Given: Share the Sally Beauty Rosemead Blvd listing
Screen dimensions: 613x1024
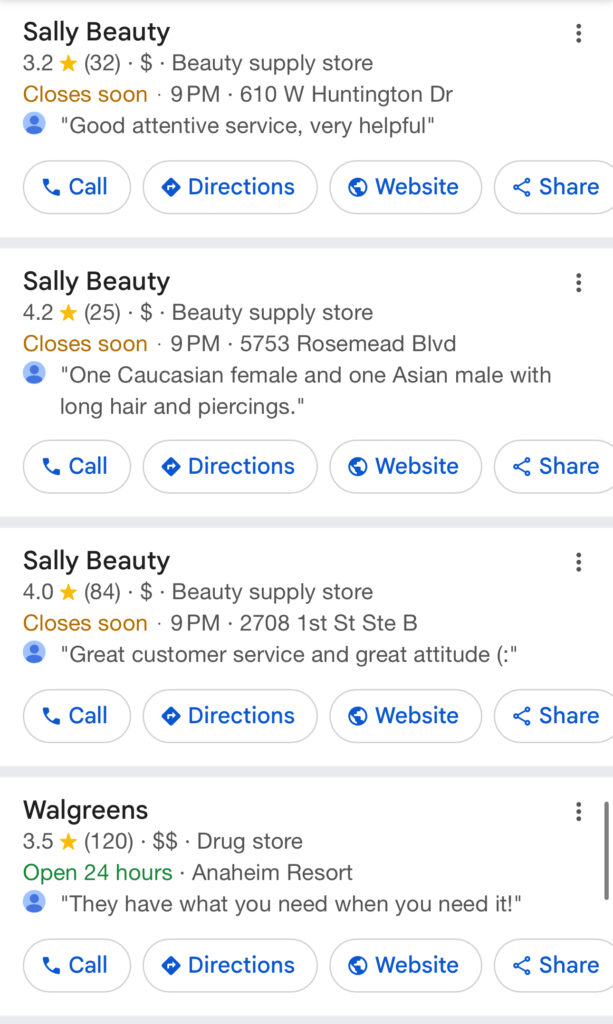Looking at the screenshot, I should pyautogui.click(x=556, y=466).
